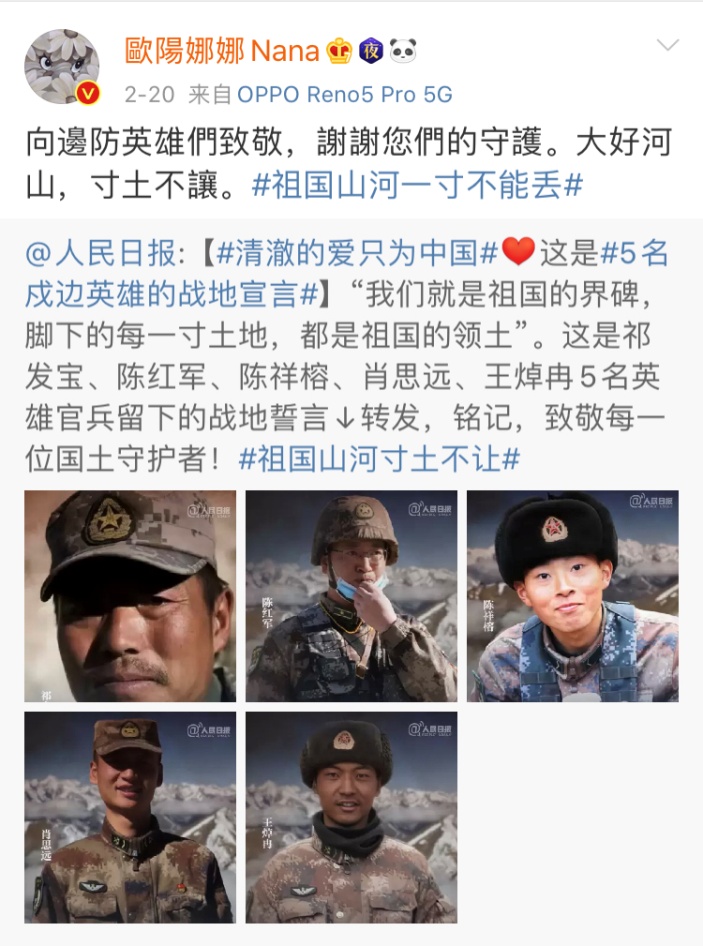The image size is (703, 946).
Task: Open 歐陽娜娜 Nana's profile avatar
Action: click(62, 67)
